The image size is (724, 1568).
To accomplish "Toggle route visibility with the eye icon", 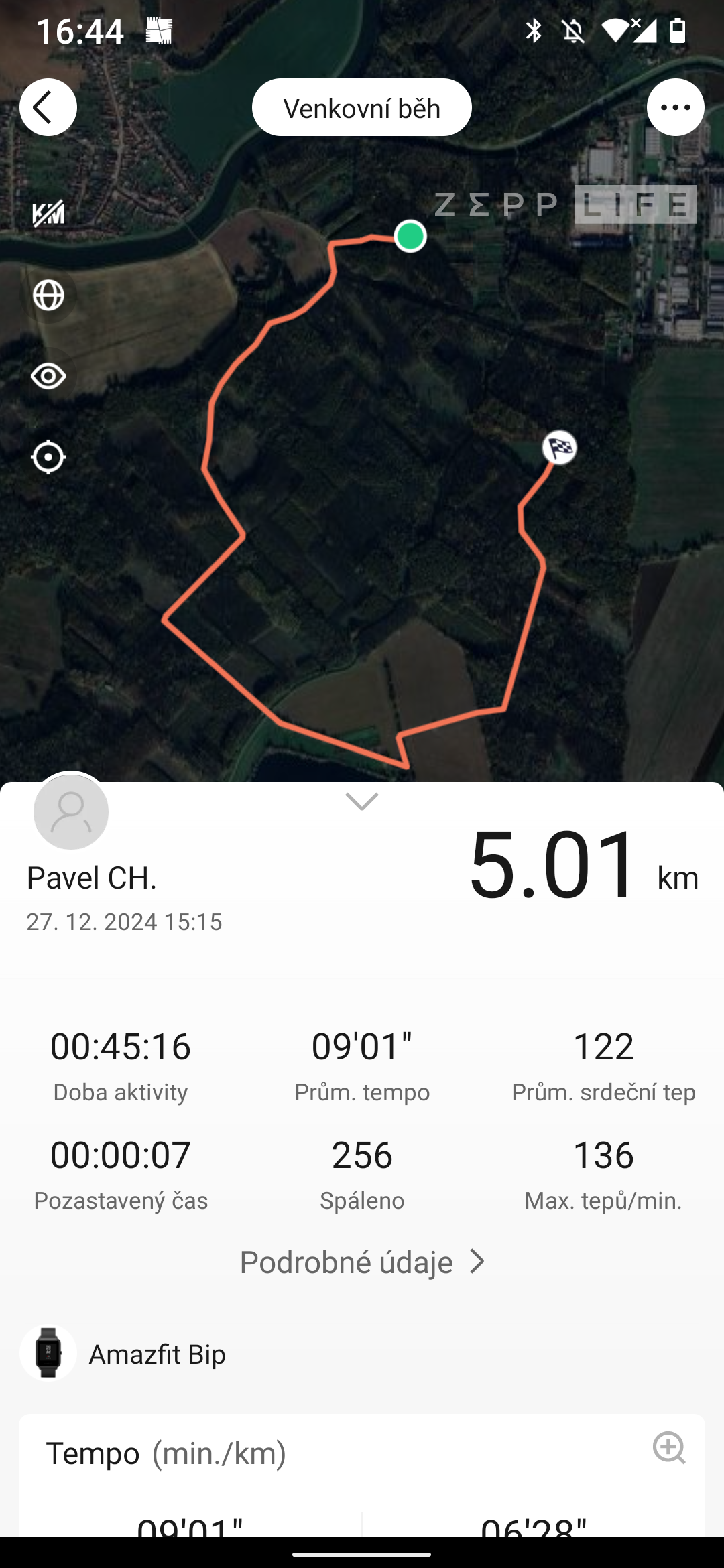I will [x=48, y=376].
